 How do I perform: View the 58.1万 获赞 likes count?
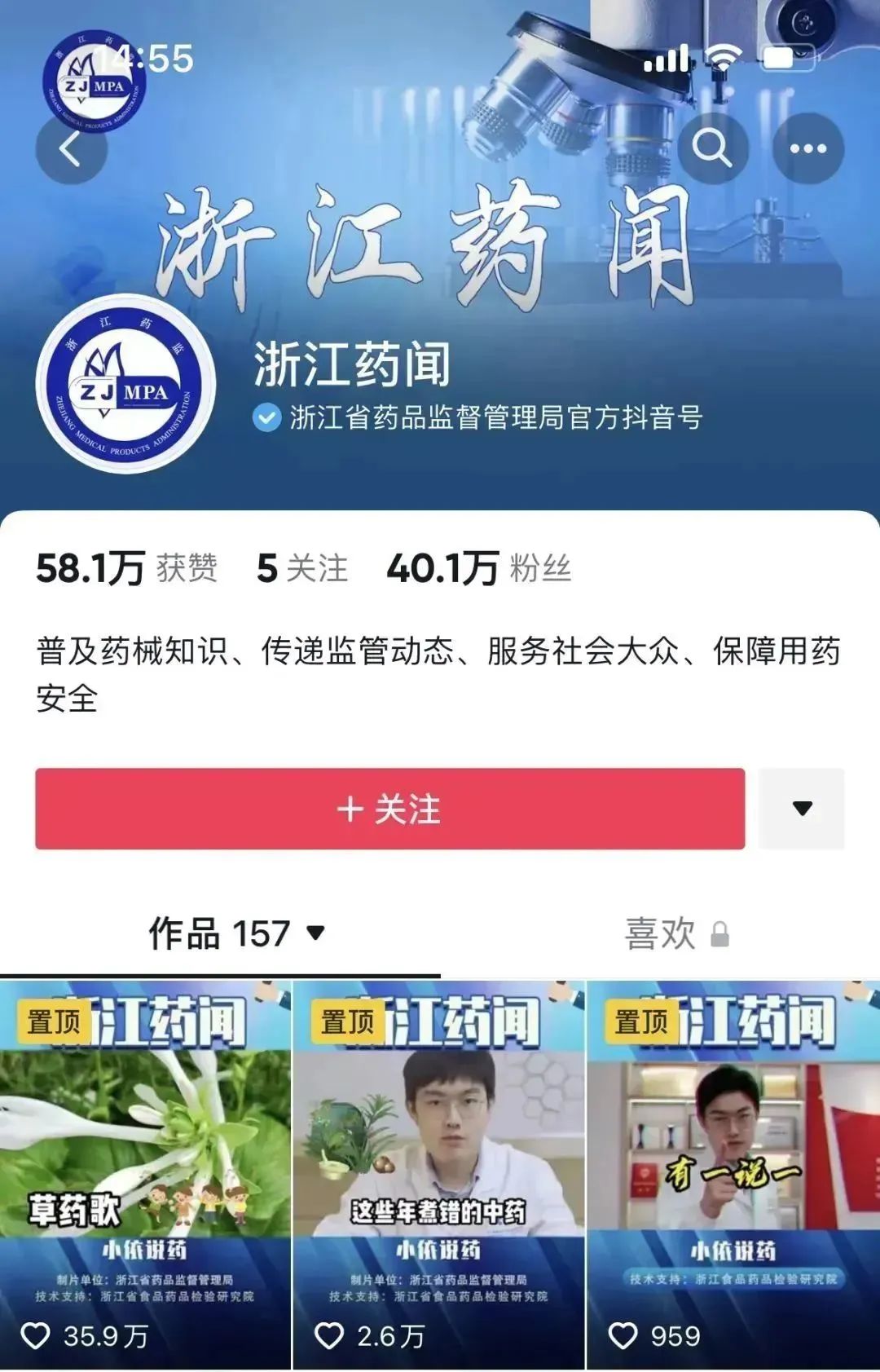coord(126,568)
